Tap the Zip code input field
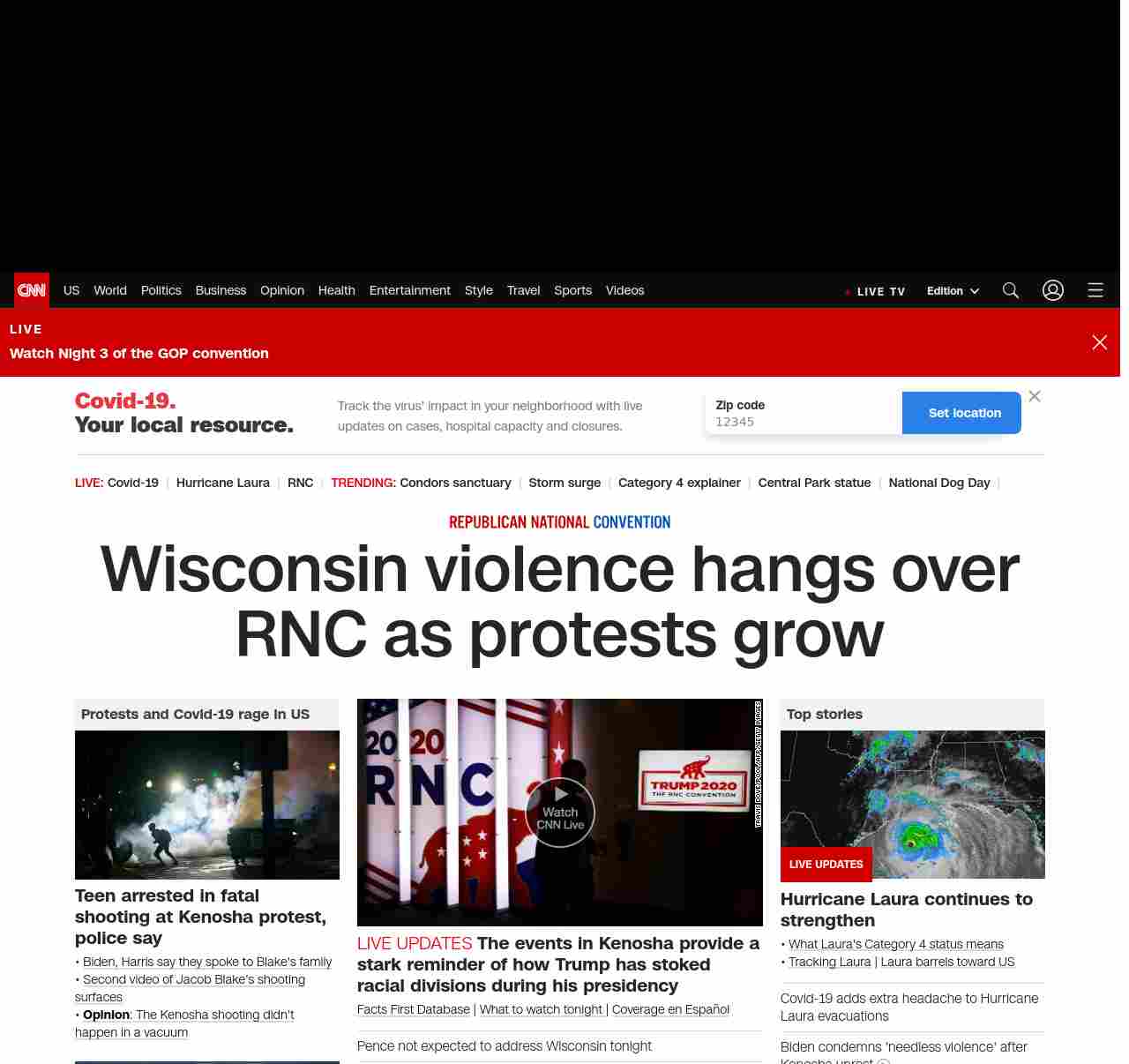This screenshot has width=1129, height=1064. pyautogui.click(x=803, y=422)
